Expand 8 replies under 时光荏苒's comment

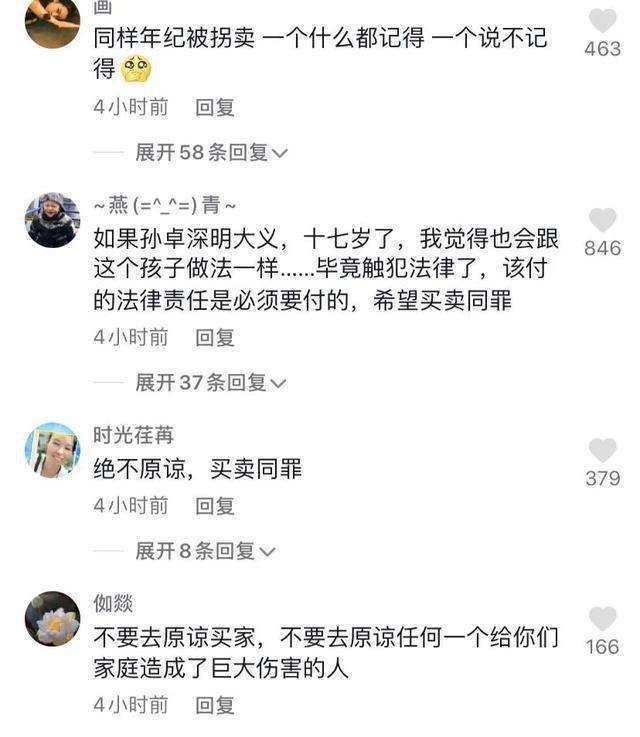tap(206, 551)
